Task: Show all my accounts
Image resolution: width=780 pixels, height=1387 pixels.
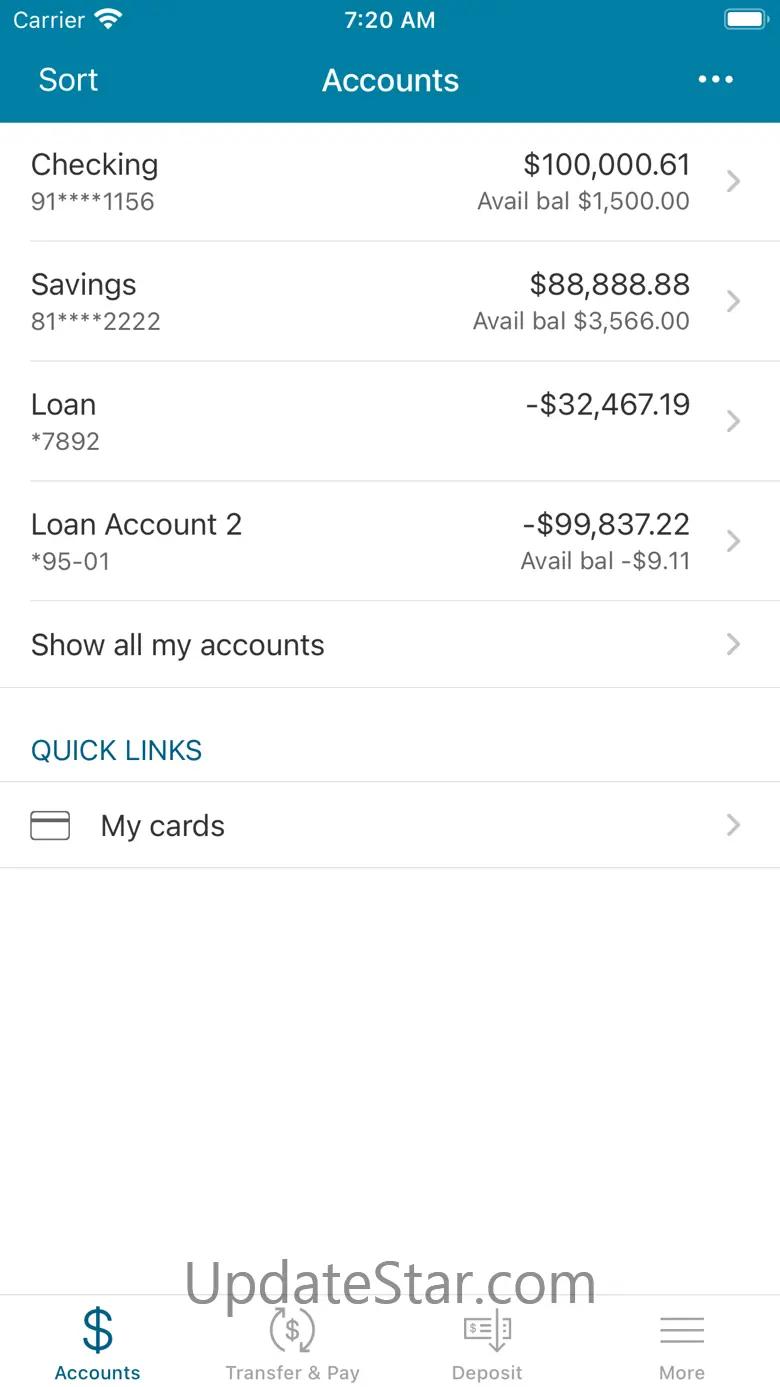Action: [x=390, y=645]
